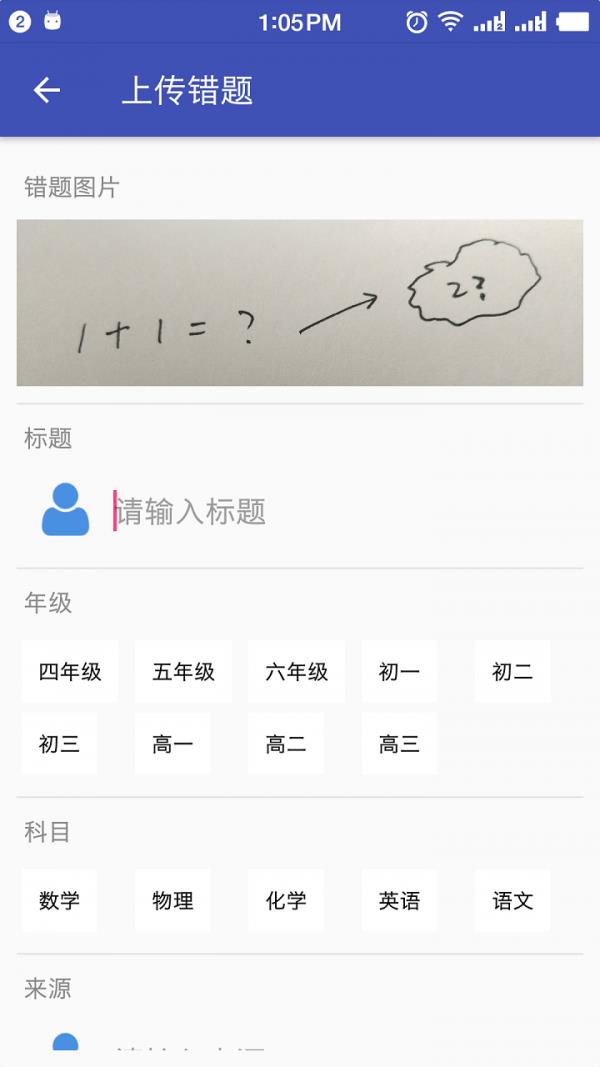Viewport: 600px width, 1067px height.
Task: Select the 四年级 grade chip
Action: click(70, 672)
